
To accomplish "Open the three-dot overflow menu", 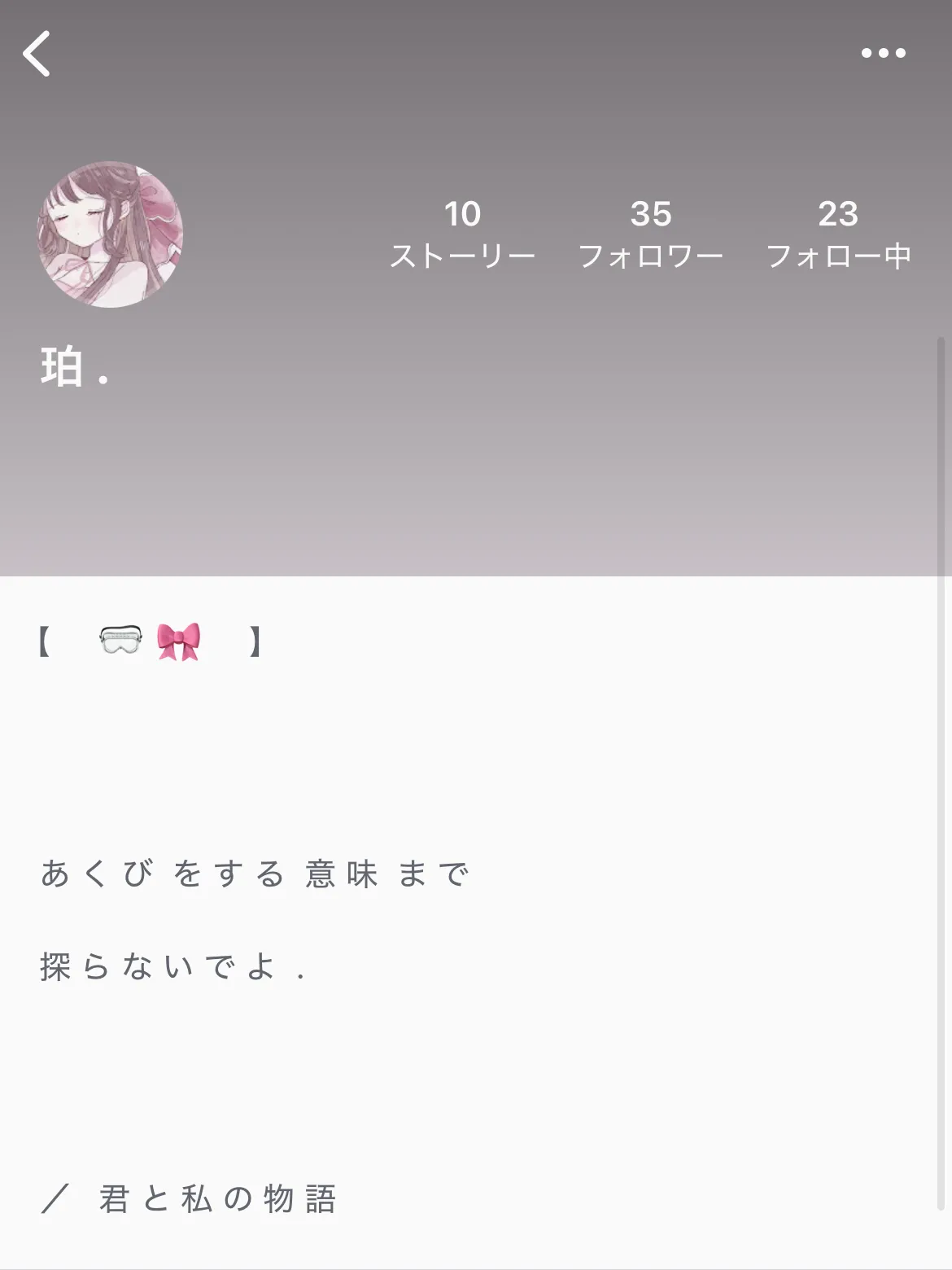I will tap(883, 54).
